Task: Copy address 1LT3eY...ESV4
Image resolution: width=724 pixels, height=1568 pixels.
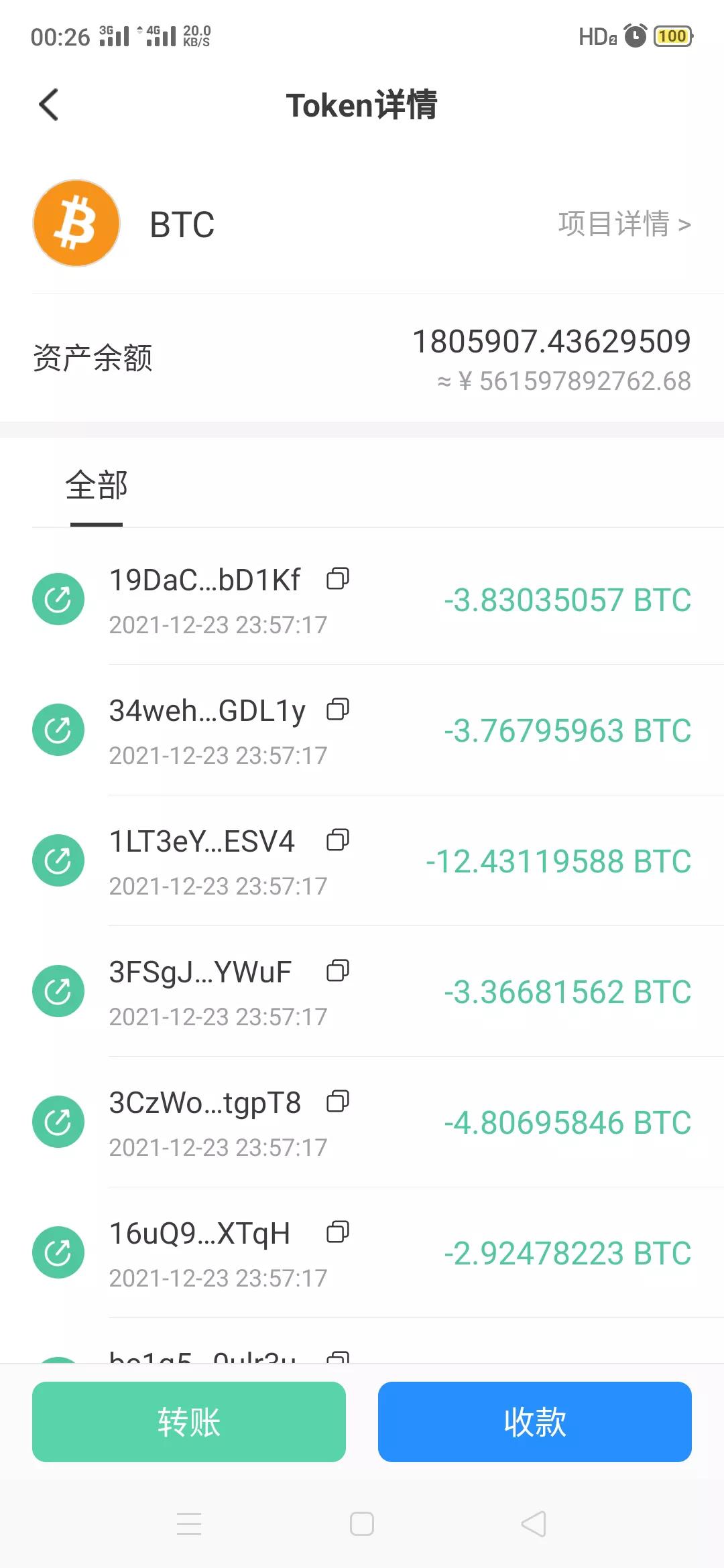Action: click(338, 840)
